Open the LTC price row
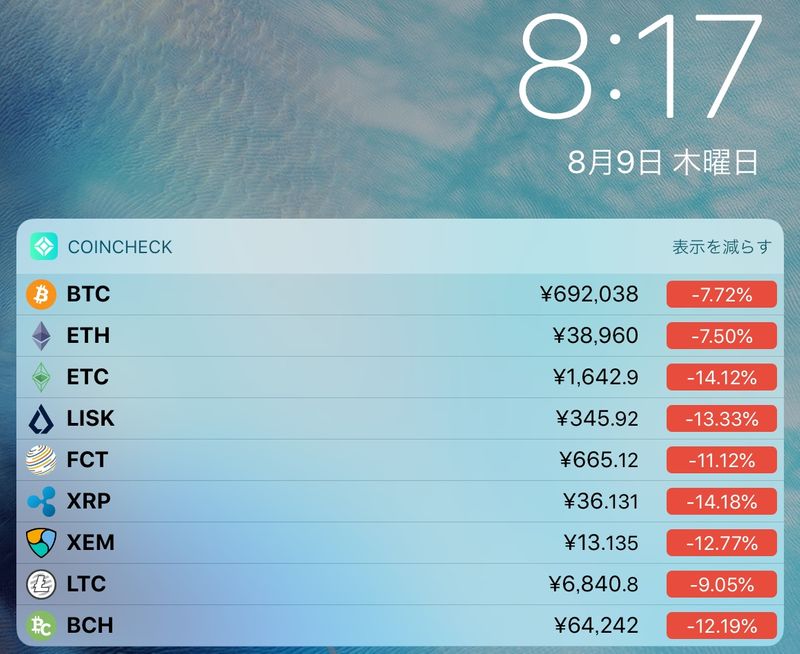 (400, 583)
